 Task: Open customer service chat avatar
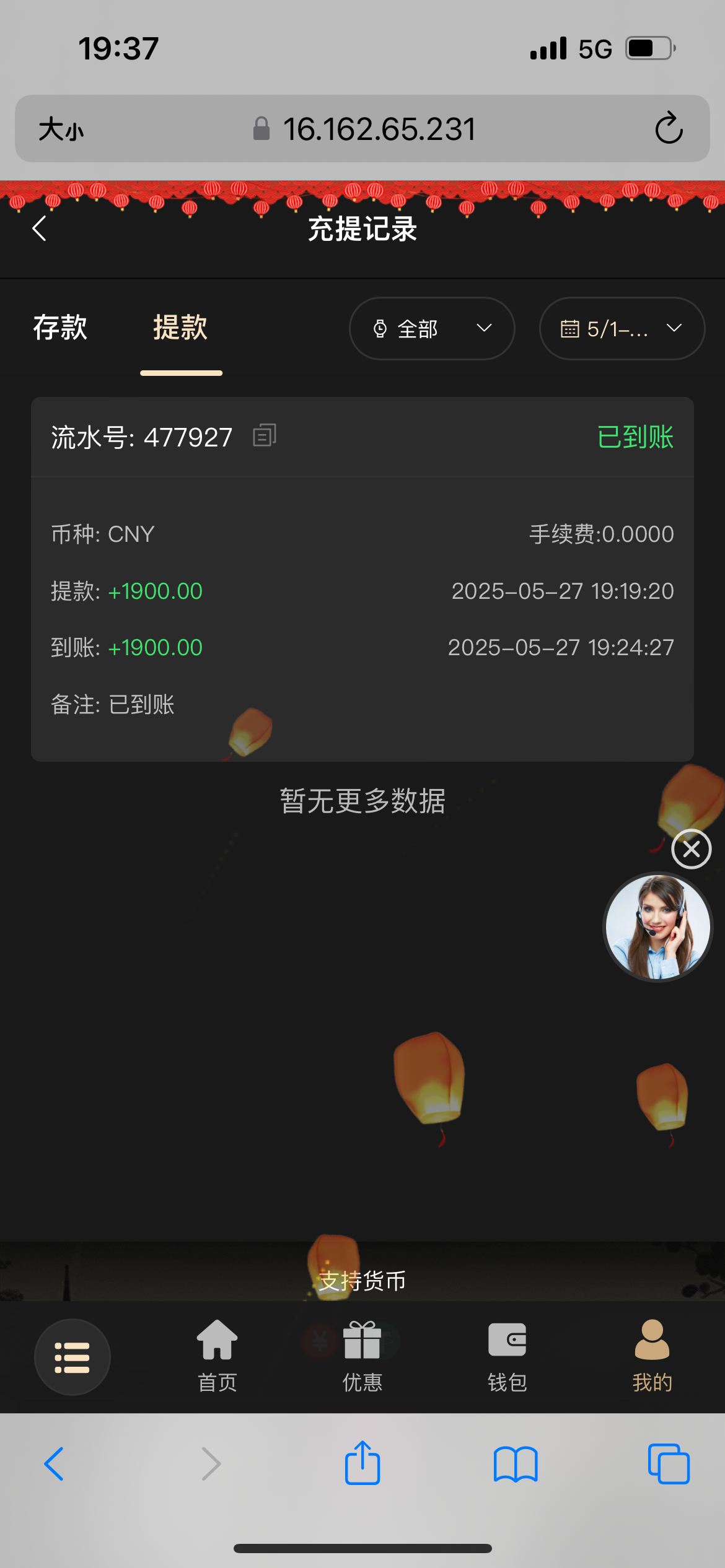point(657,926)
